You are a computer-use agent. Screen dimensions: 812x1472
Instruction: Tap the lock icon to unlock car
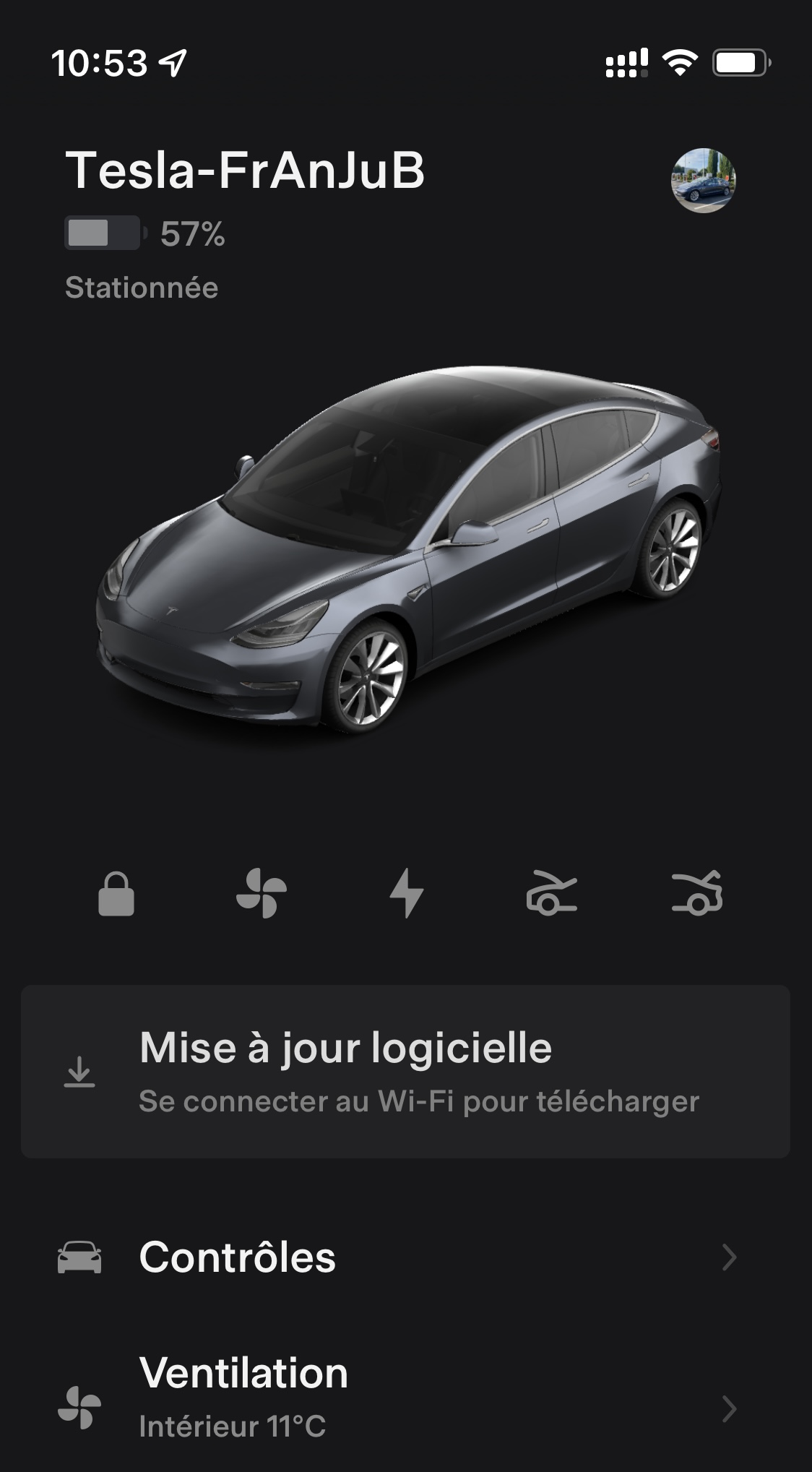116,894
